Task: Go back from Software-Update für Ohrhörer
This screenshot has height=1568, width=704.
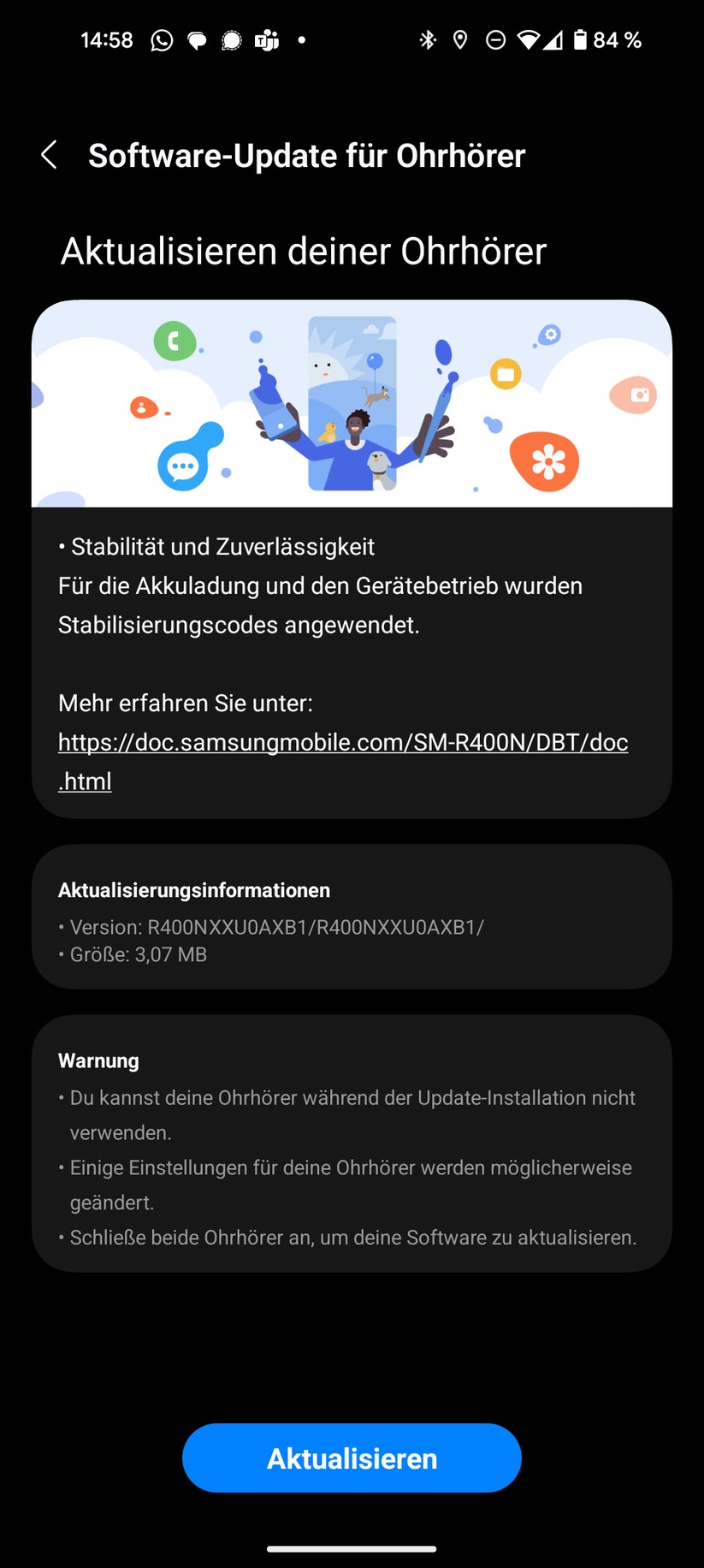Action: [50, 156]
